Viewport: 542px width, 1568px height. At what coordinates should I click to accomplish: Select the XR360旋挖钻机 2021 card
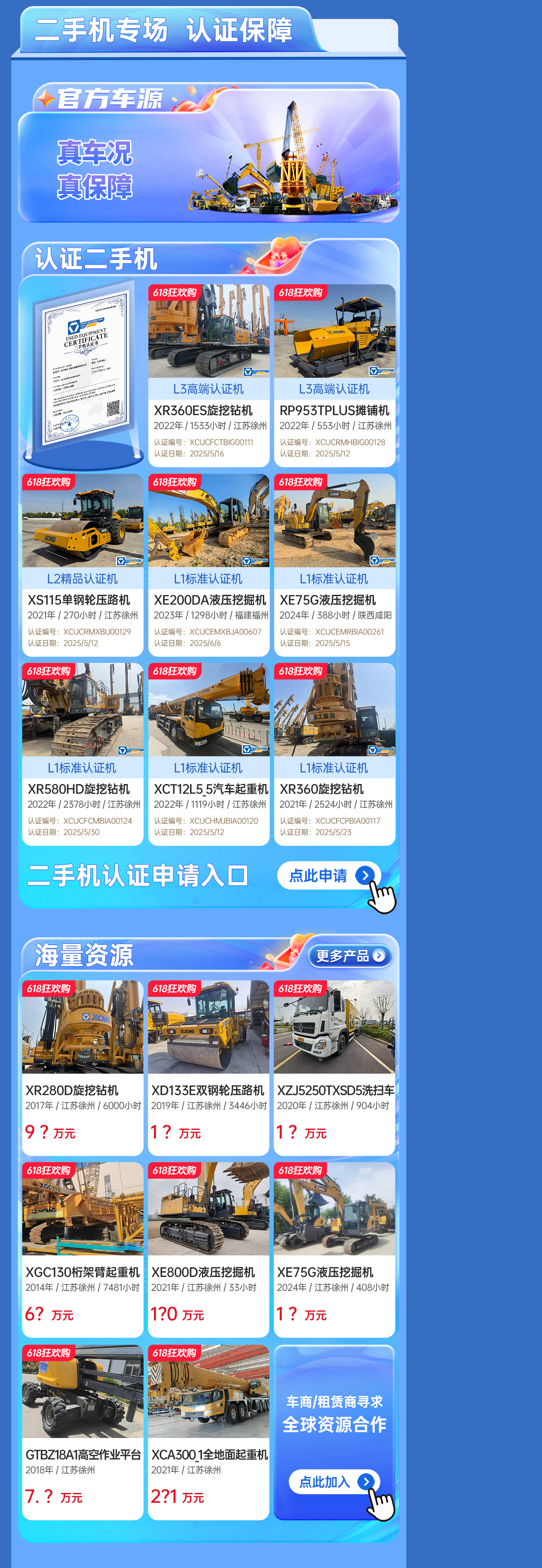(x=334, y=754)
